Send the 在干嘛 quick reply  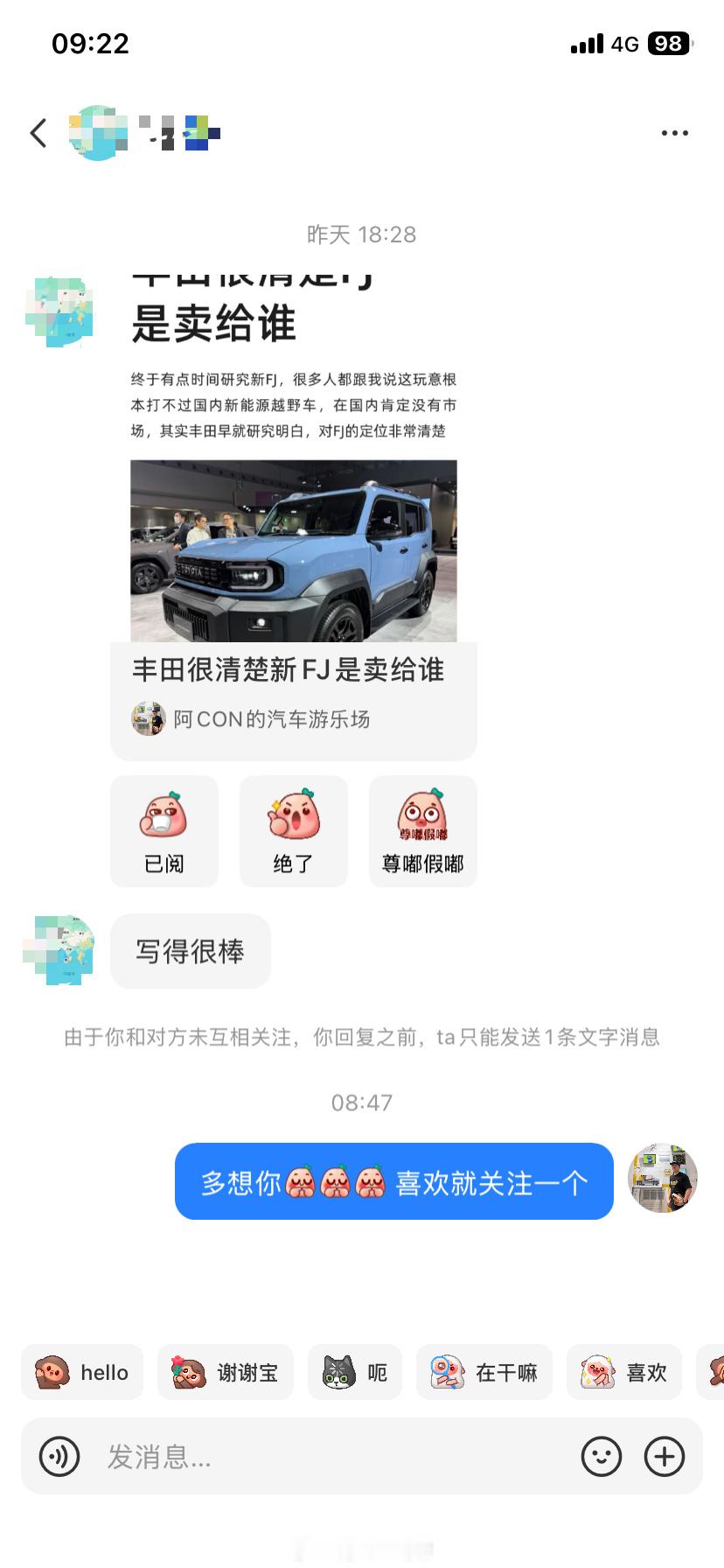[x=484, y=1372]
